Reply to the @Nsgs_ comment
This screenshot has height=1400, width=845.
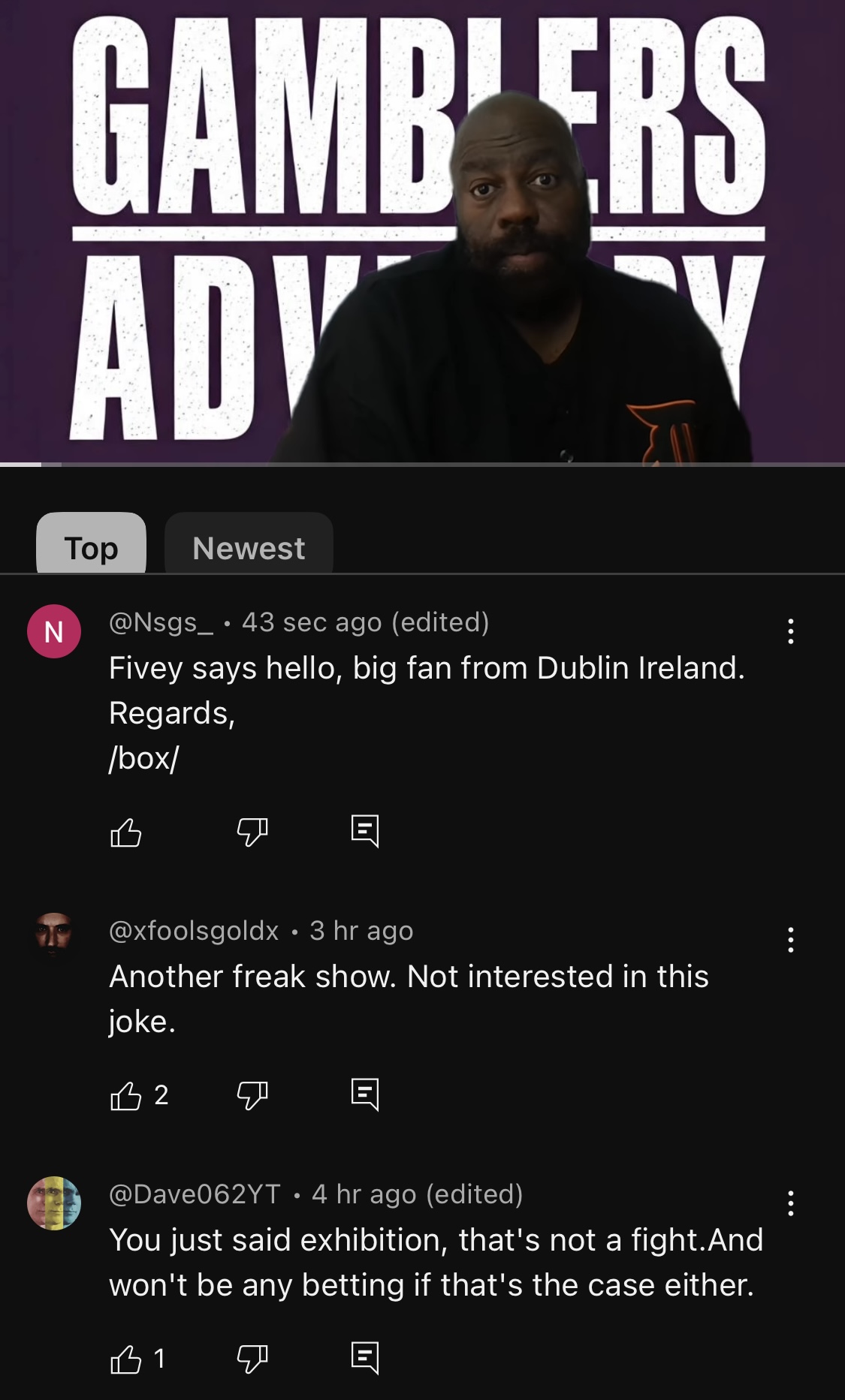pos(365,831)
